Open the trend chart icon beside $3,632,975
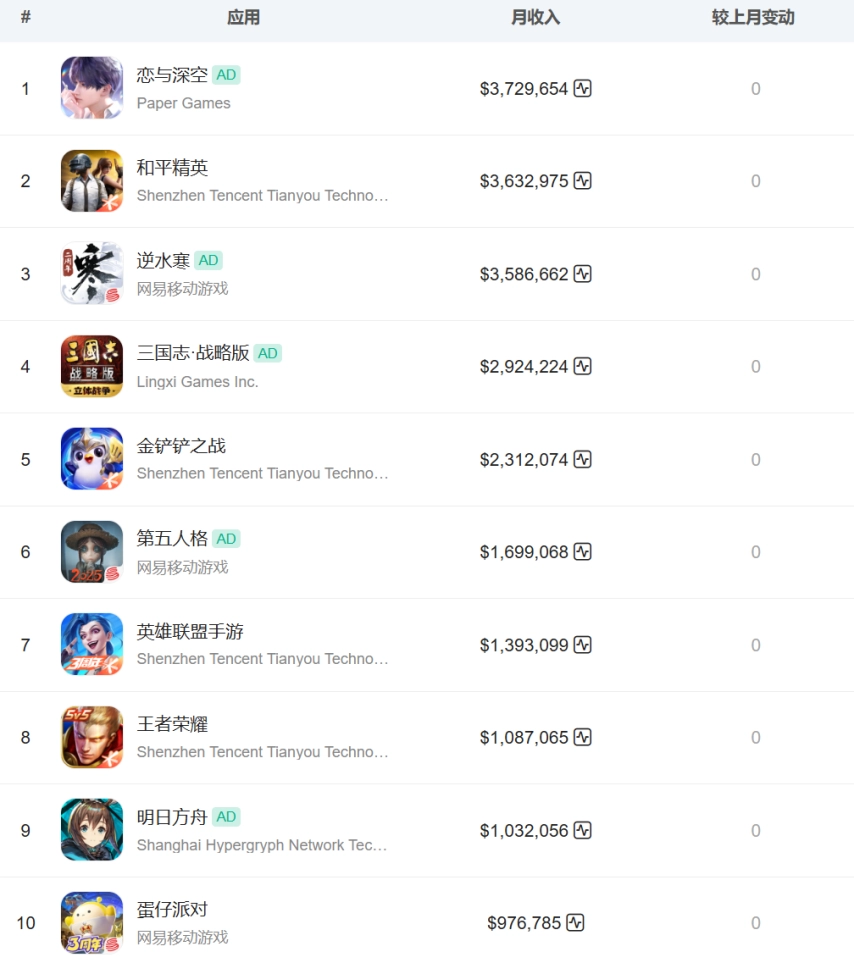Screen dimensions: 854x963 (583, 181)
